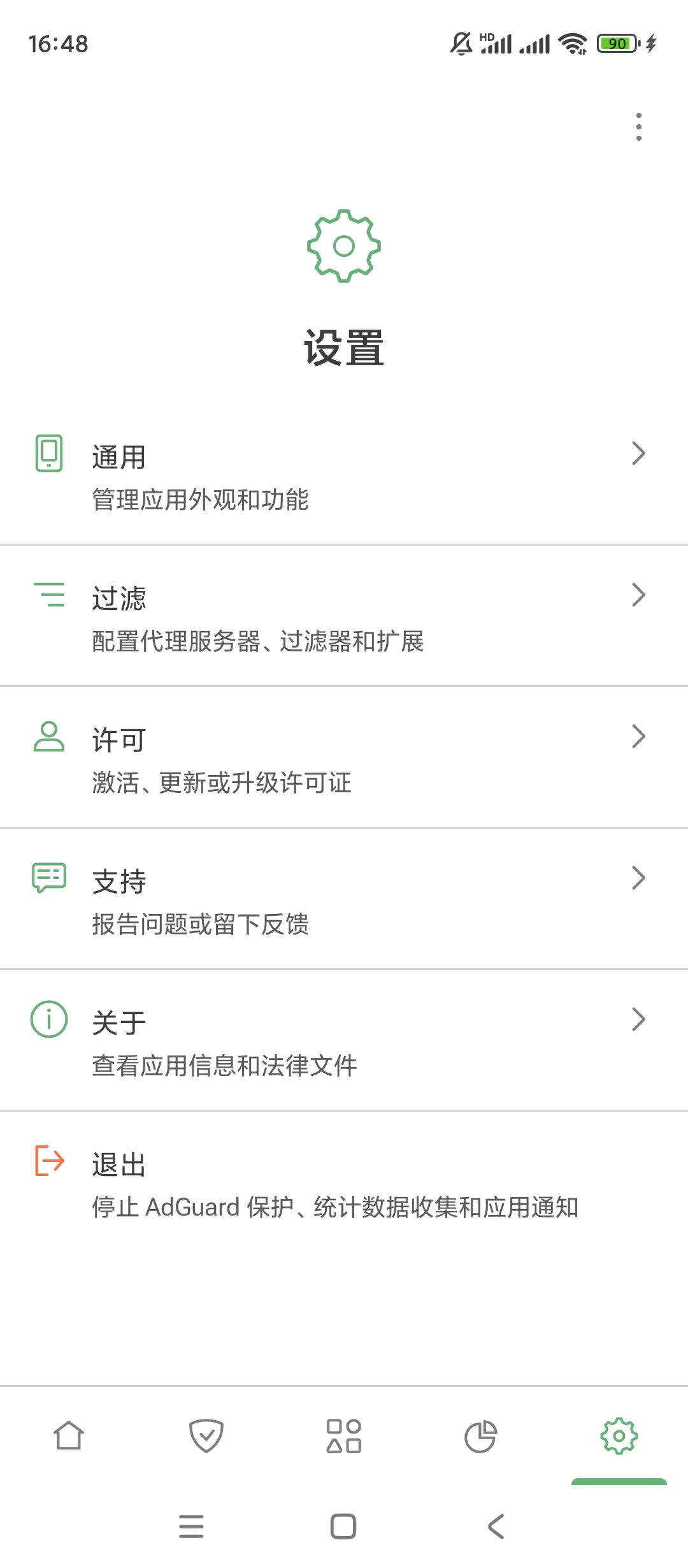Switch to the shield protection tab
Screen dimensions: 688x1568
coord(206,1437)
